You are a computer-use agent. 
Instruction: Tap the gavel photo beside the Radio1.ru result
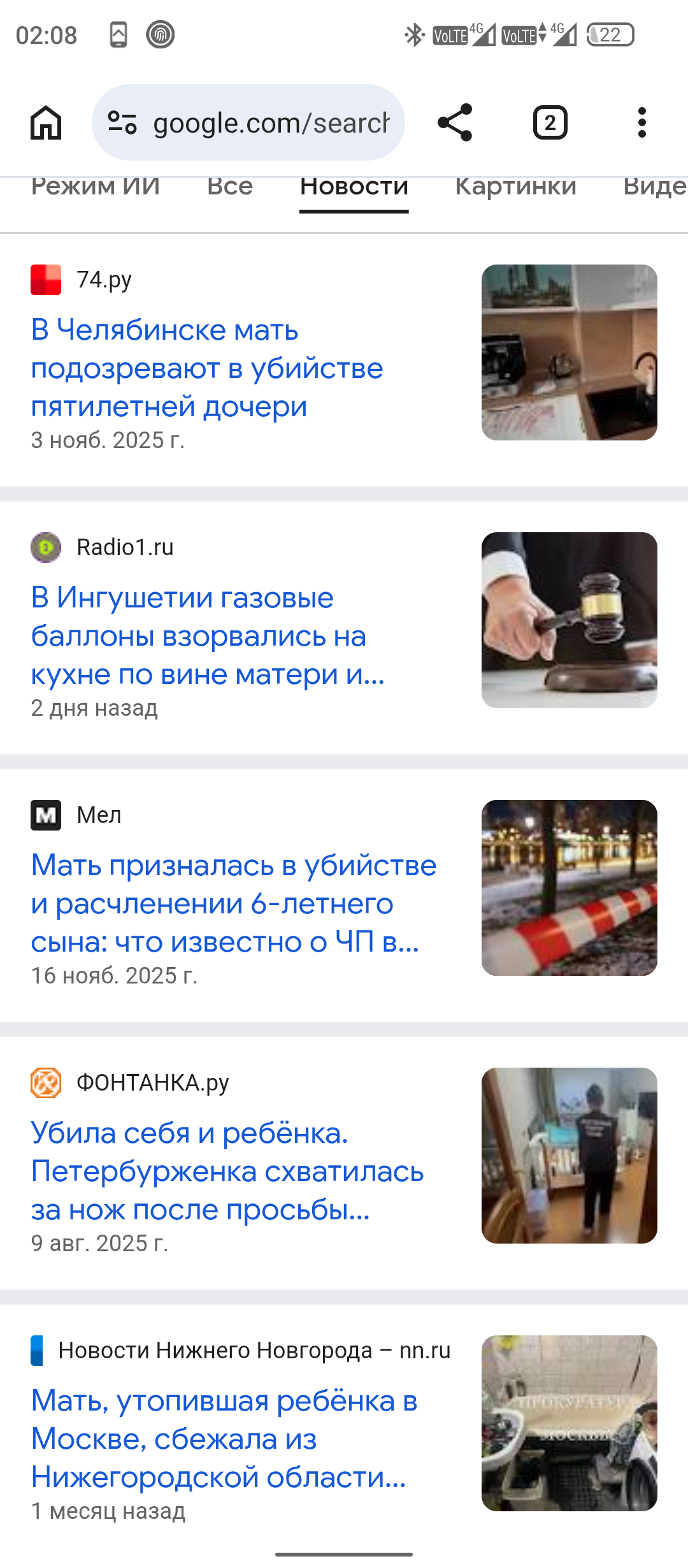pyautogui.click(x=569, y=620)
